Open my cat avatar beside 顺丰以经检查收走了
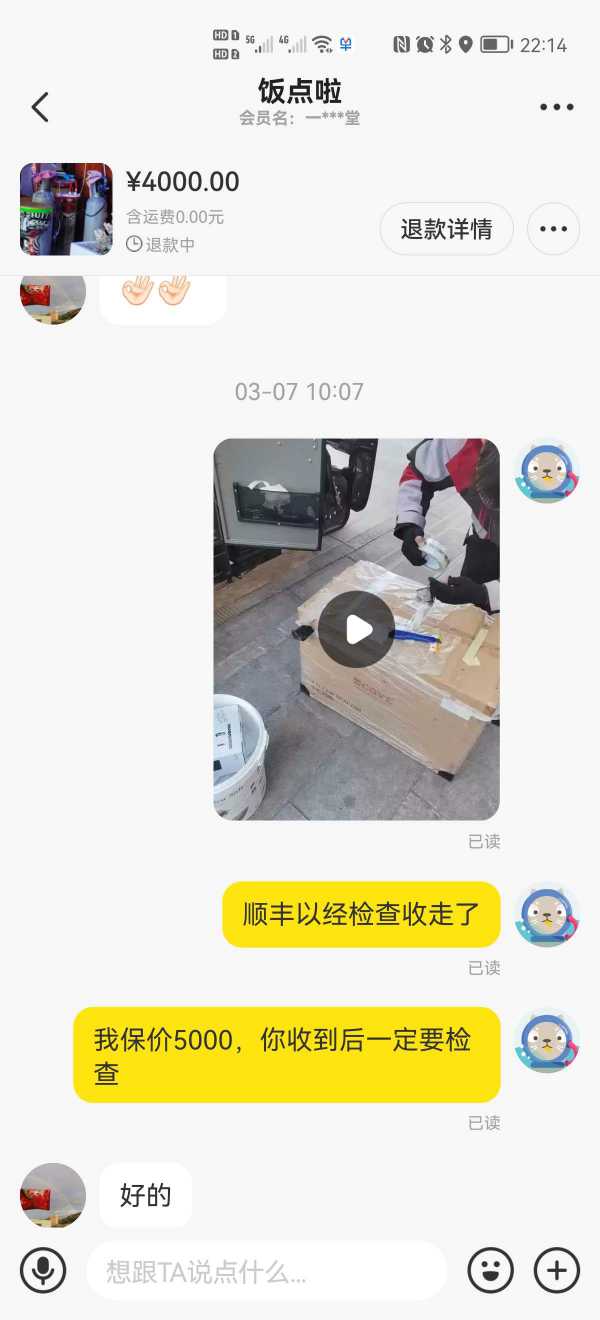Screen dimensions: 600x1320 (x=546, y=914)
